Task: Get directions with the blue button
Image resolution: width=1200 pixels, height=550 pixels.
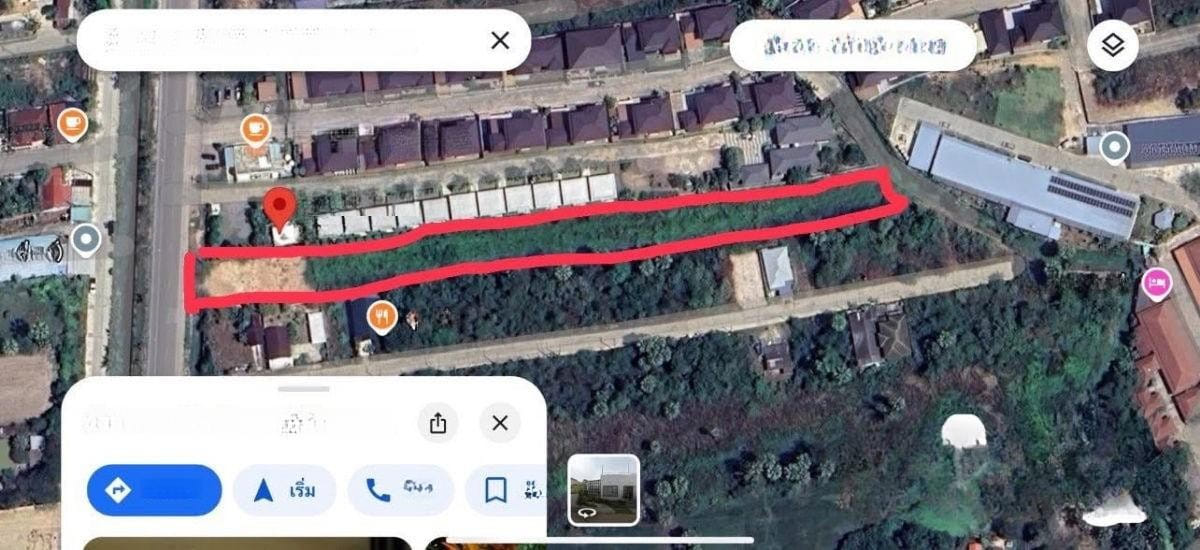Action: tap(154, 490)
